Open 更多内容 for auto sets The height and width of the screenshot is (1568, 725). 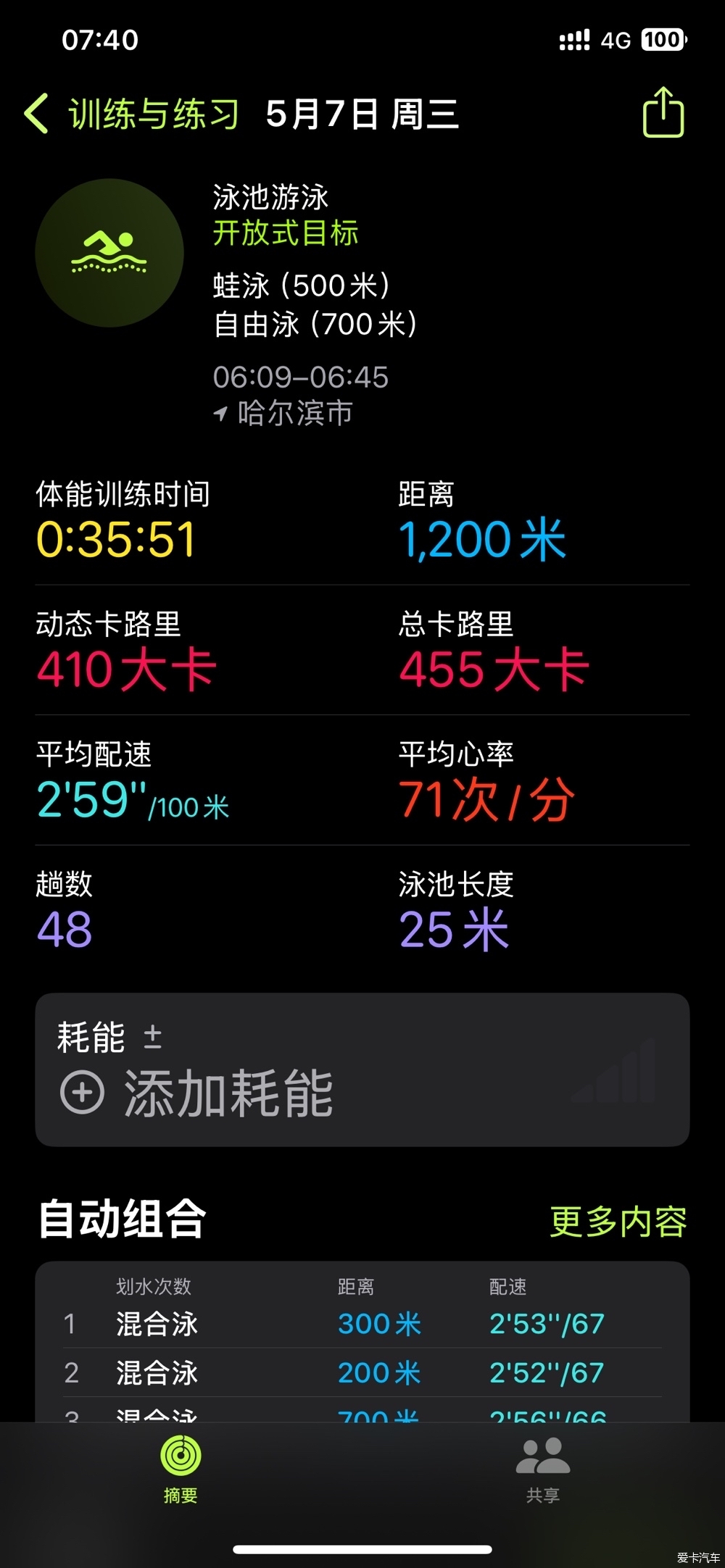pyautogui.click(x=618, y=1222)
